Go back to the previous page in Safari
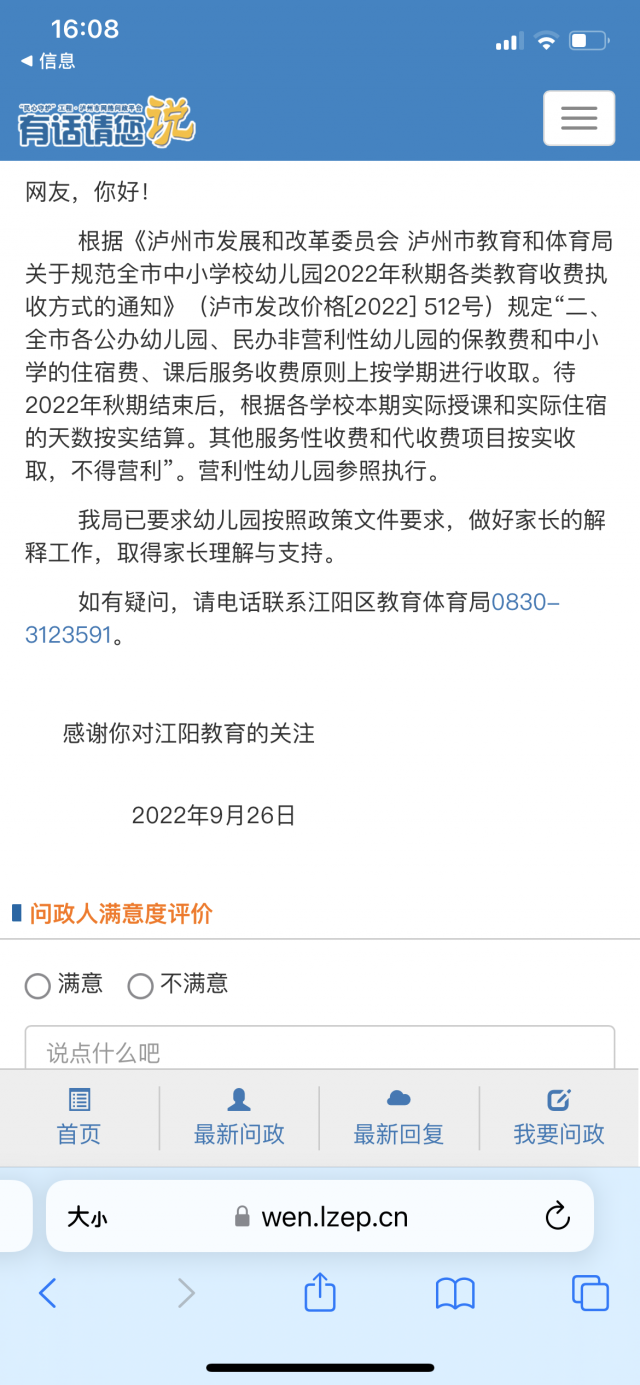This screenshot has height=1385, width=640. tap(47, 1294)
